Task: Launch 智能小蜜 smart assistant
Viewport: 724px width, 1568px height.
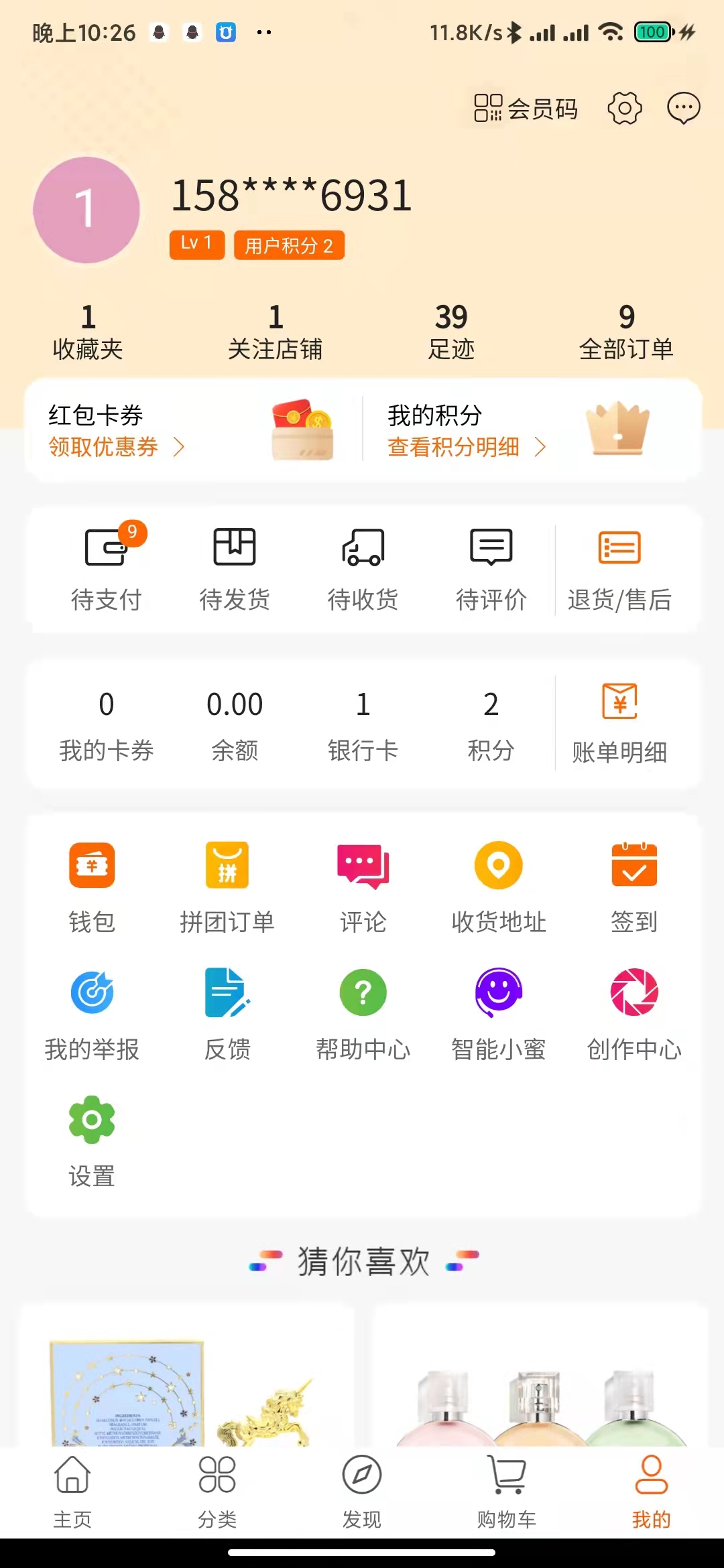Action: click(x=498, y=1012)
